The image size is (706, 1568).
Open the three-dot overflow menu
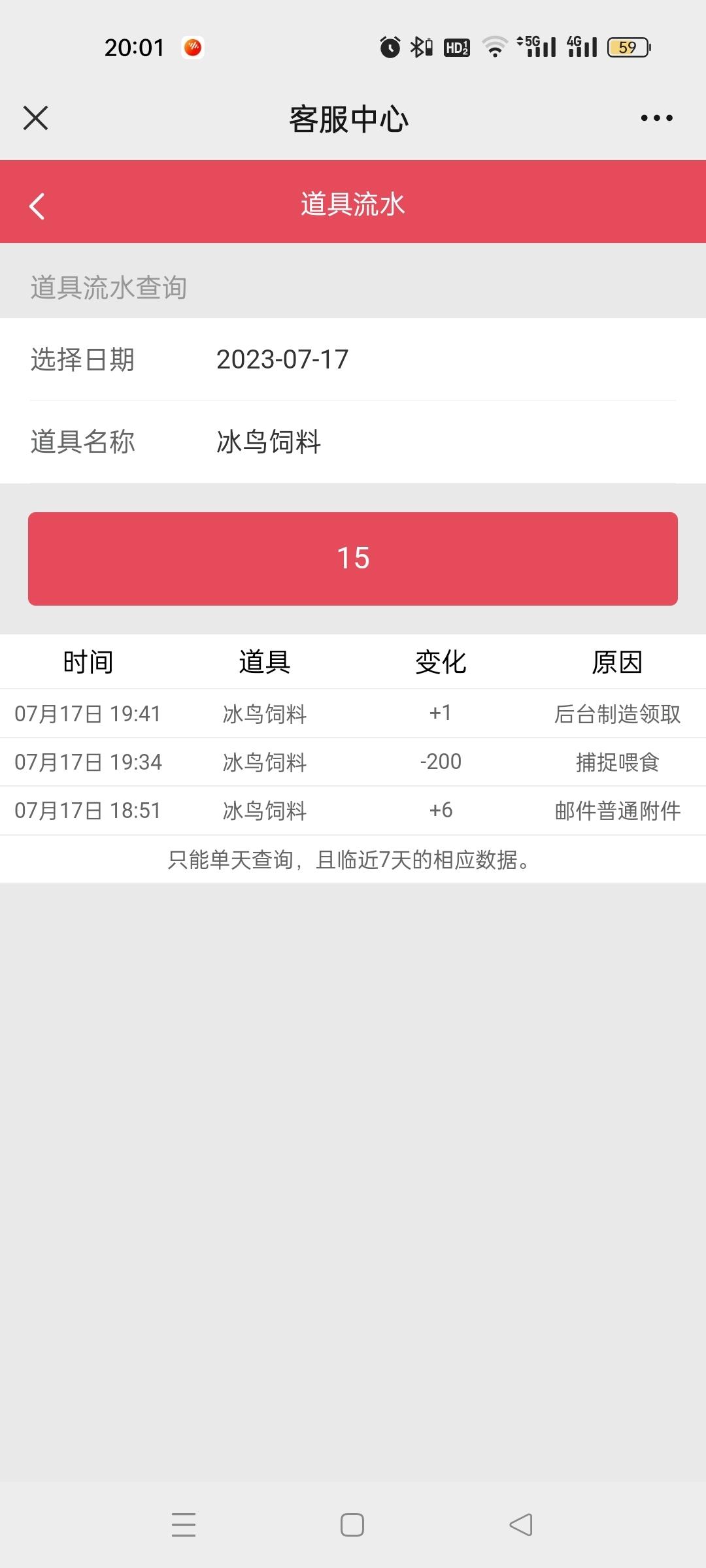pyautogui.click(x=656, y=118)
